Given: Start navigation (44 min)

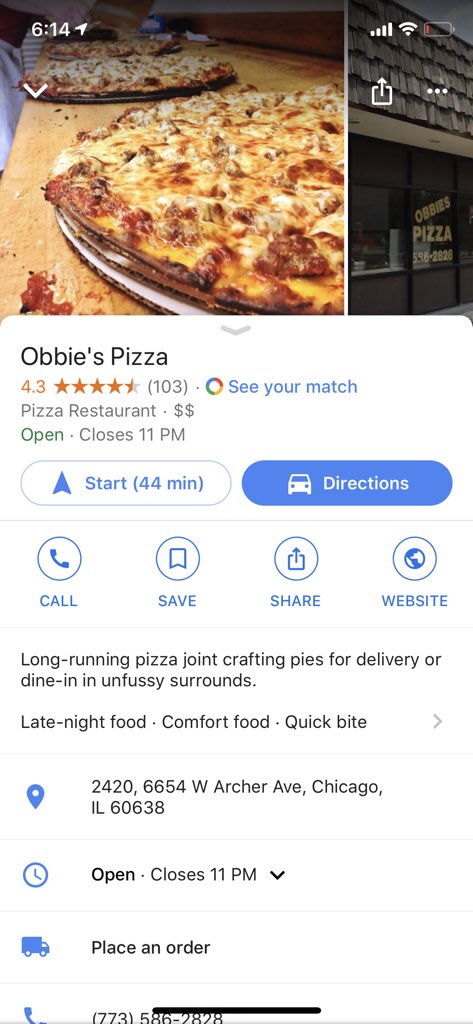Looking at the screenshot, I should 126,483.
